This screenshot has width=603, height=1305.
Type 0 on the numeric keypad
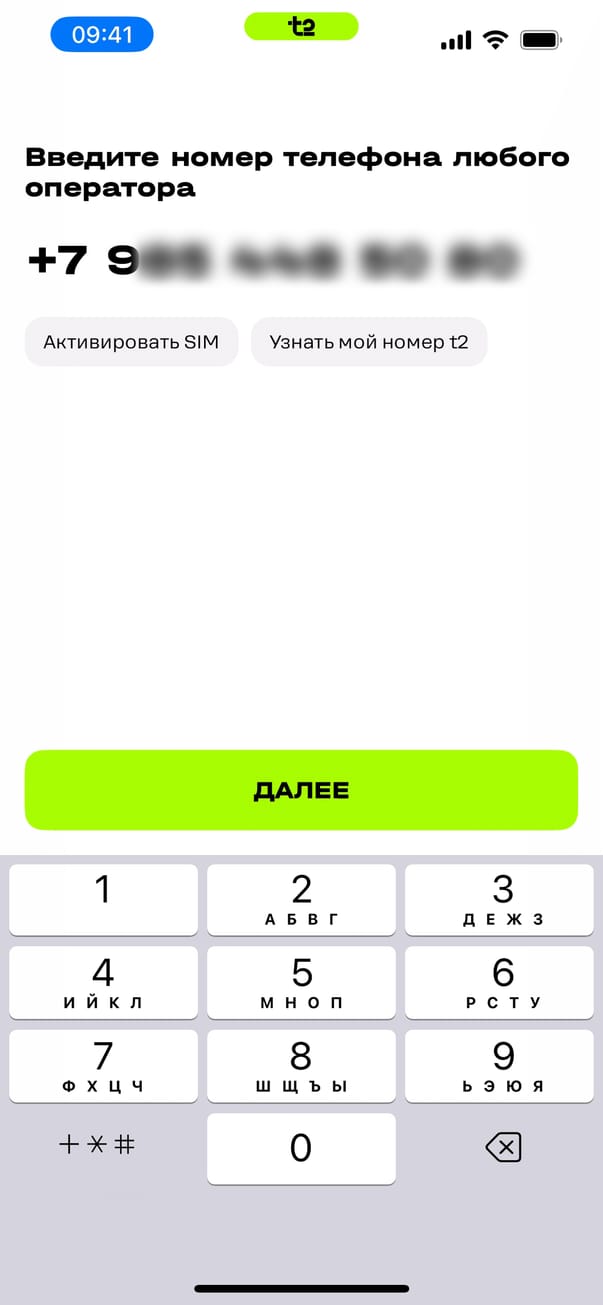coord(301,1148)
